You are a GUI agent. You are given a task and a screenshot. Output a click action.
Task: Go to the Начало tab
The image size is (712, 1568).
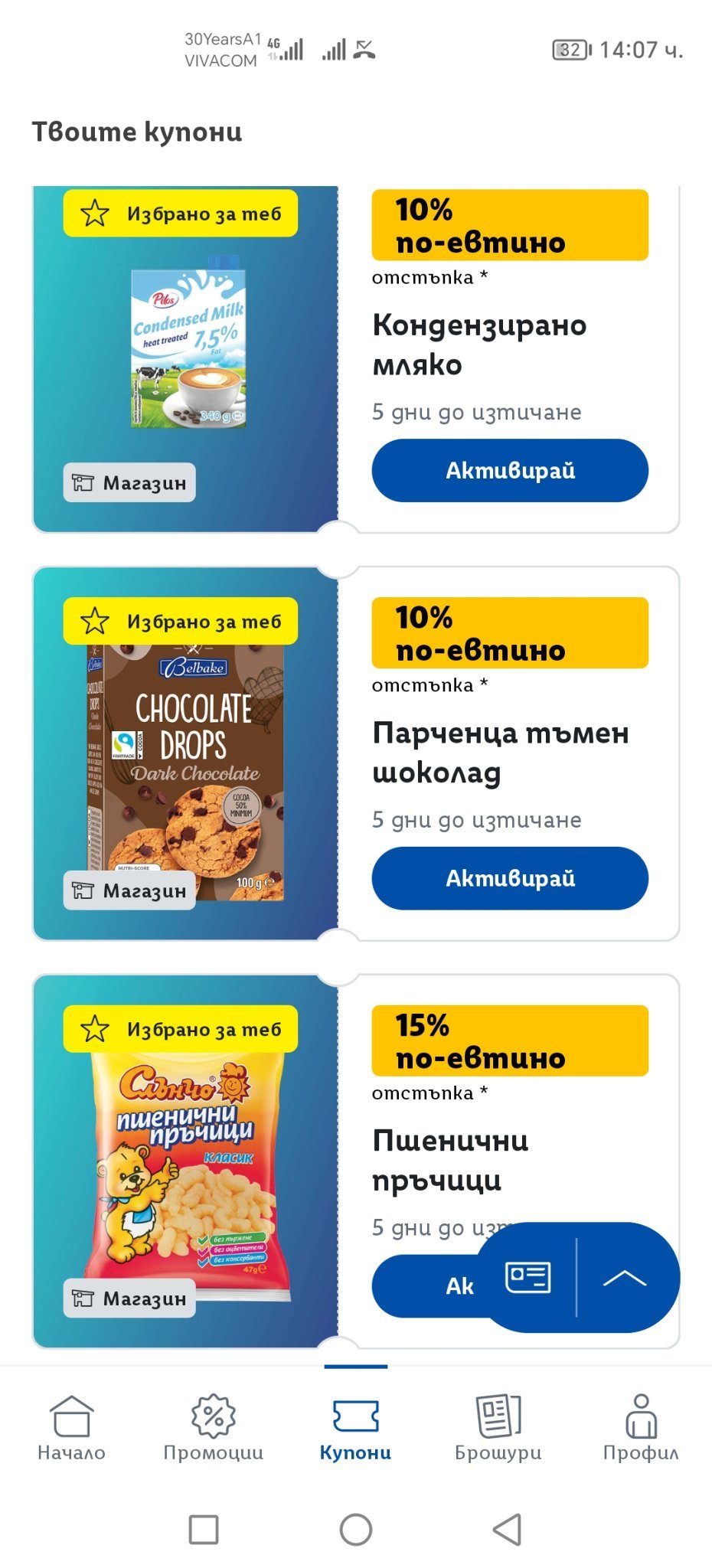tap(71, 1426)
